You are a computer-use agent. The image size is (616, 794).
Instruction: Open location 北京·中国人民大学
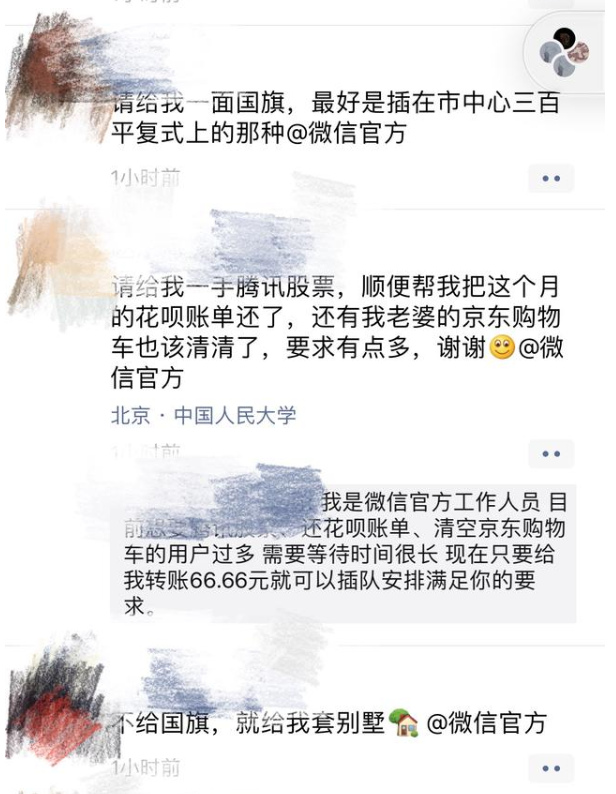(203, 415)
